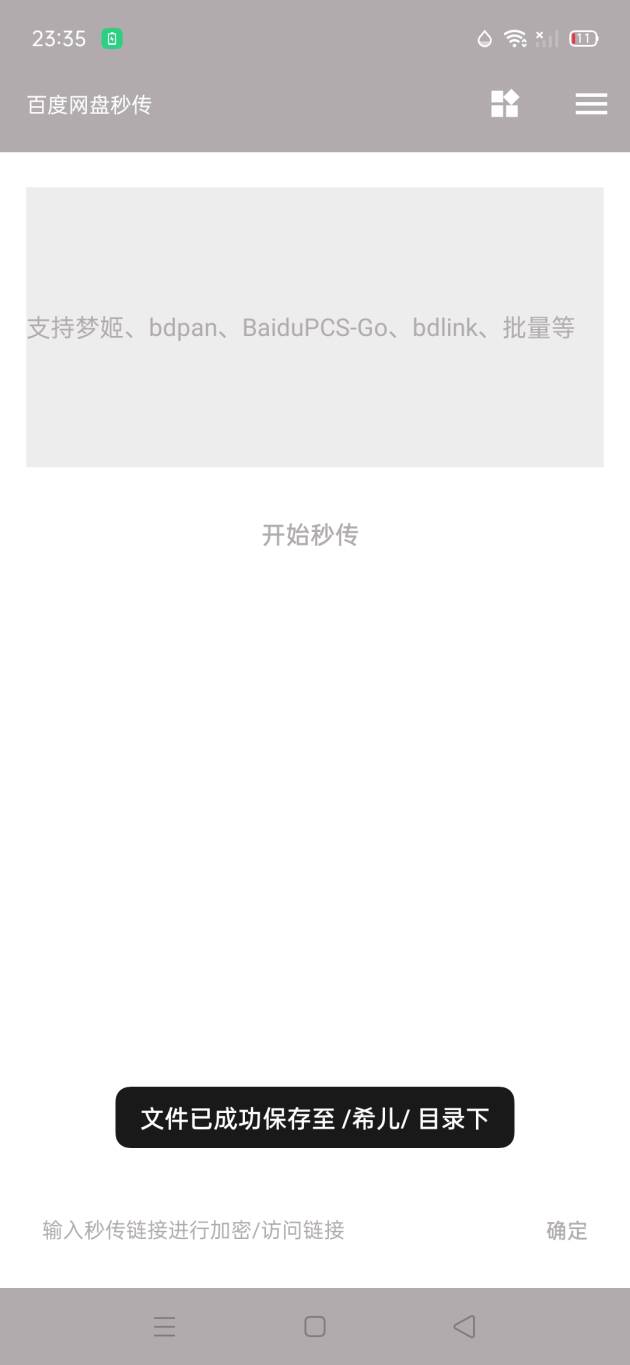Open the hamburger menu

pos(591,104)
